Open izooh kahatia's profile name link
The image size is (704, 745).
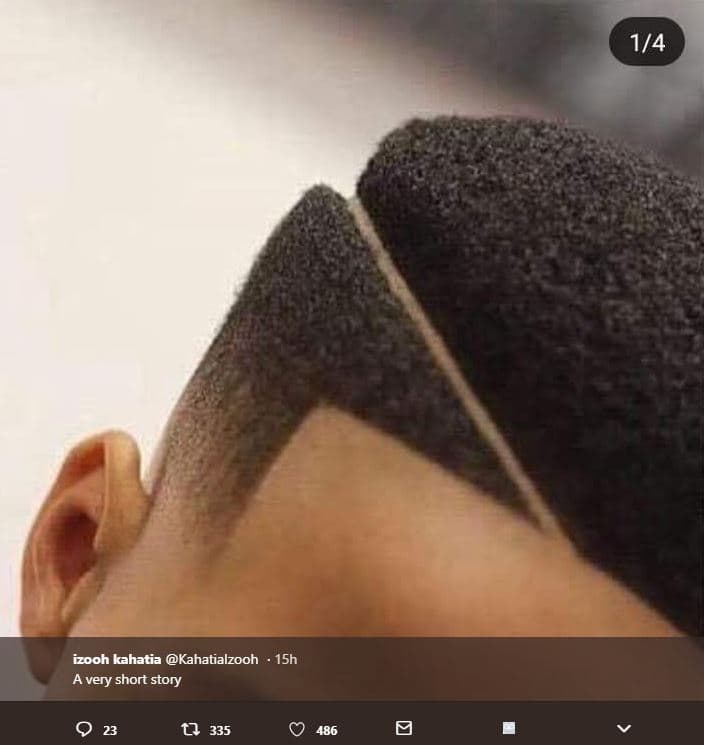(x=116, y=659)
